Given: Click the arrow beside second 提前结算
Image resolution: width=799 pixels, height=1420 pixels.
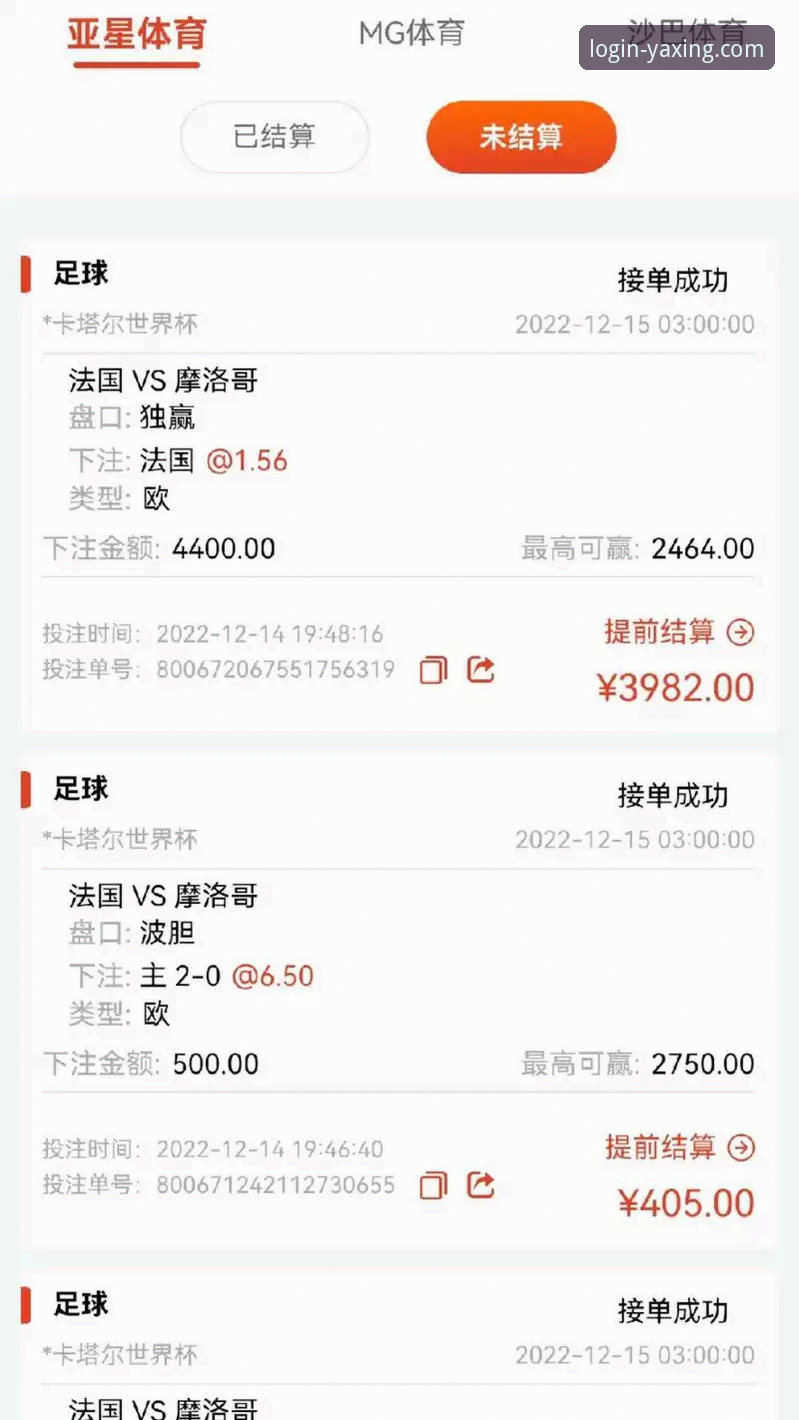Looking at the screenshot, I should coord(740,1147).
